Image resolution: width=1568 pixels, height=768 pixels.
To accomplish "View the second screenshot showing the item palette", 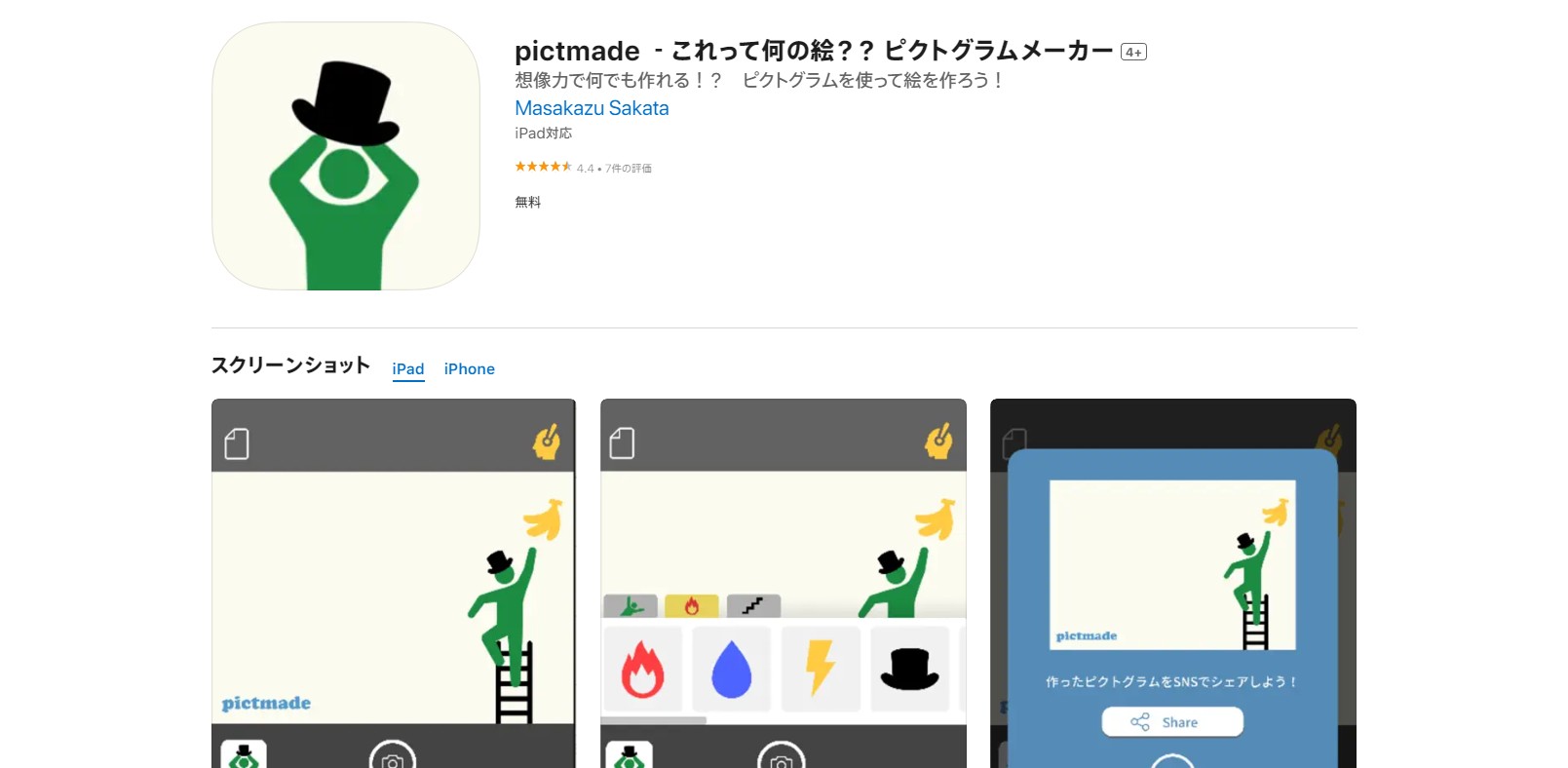I will pos(783,583).
